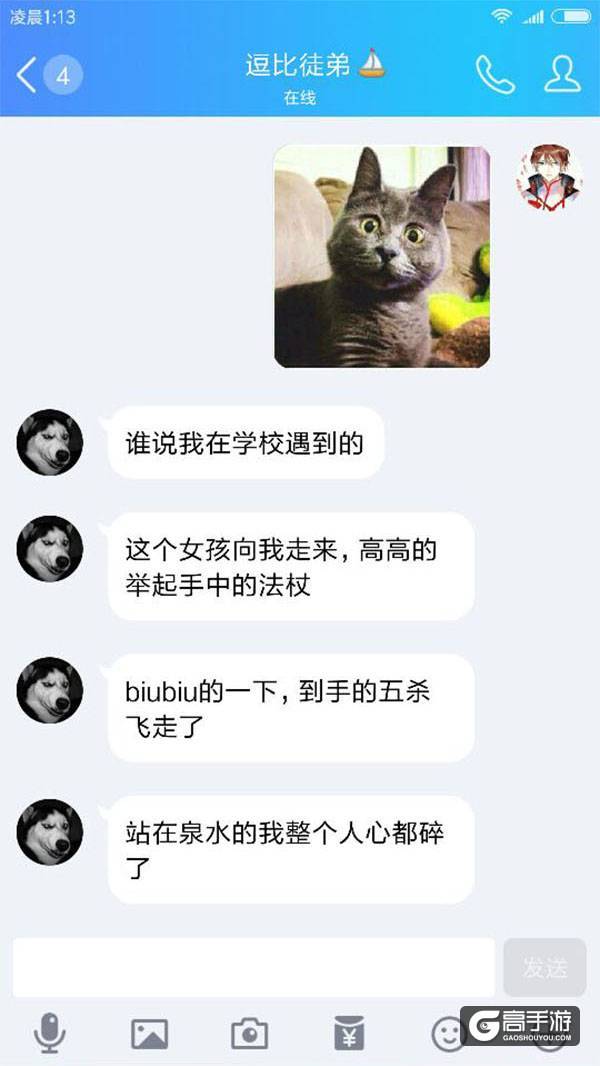
Task: Start a voice call with 逗比徒弟
Action: click(494, 75)
